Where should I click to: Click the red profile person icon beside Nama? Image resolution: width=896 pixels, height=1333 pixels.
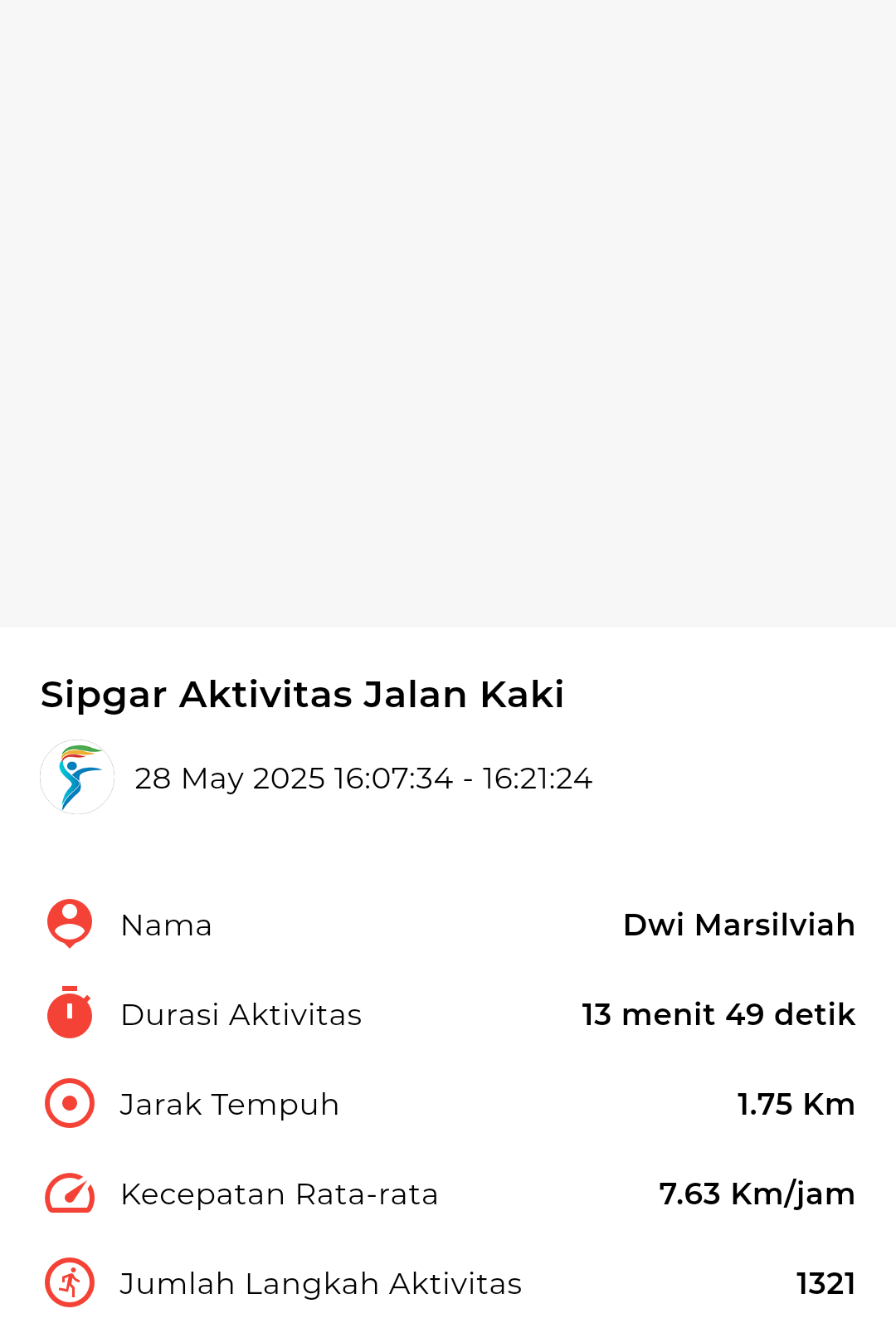(x=69, y=924)
